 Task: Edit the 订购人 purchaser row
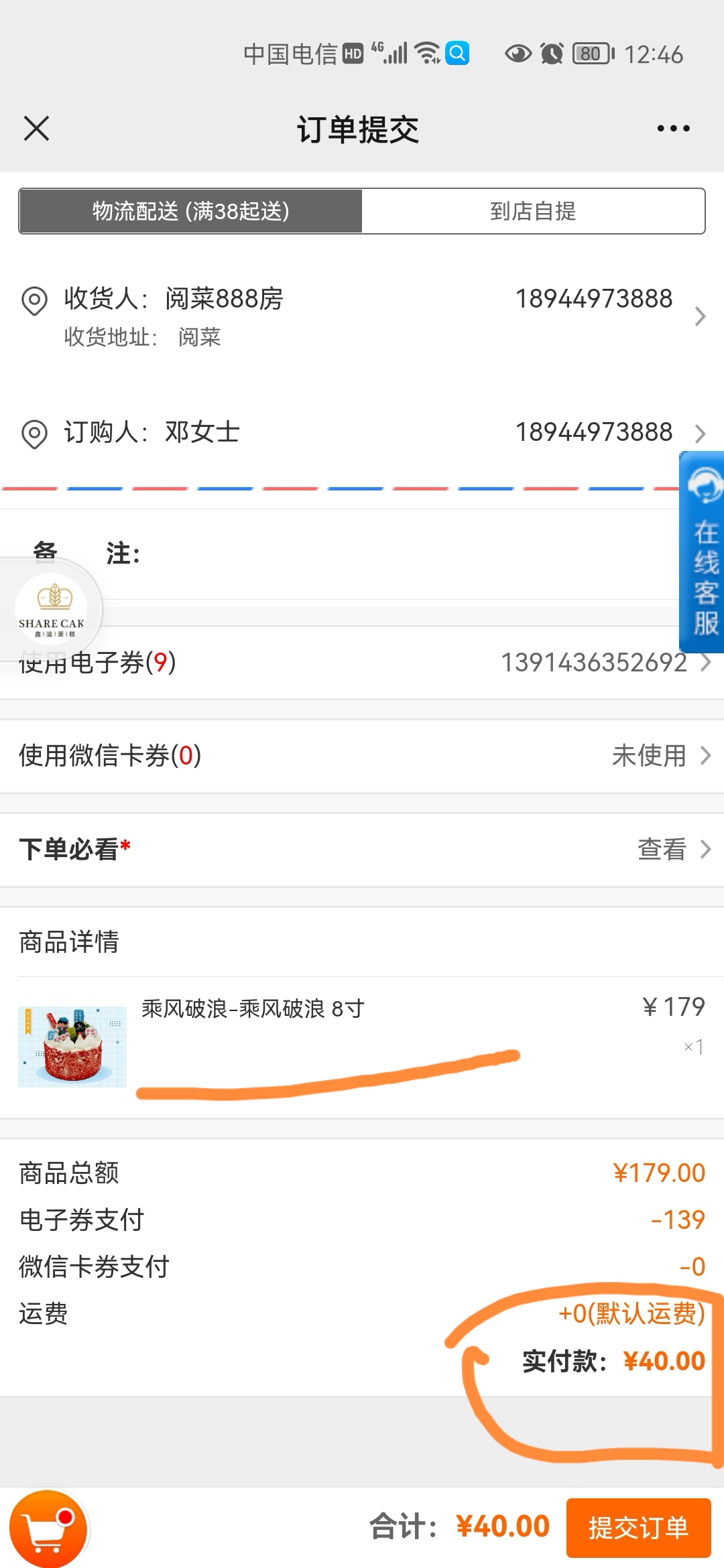point(362,432)
